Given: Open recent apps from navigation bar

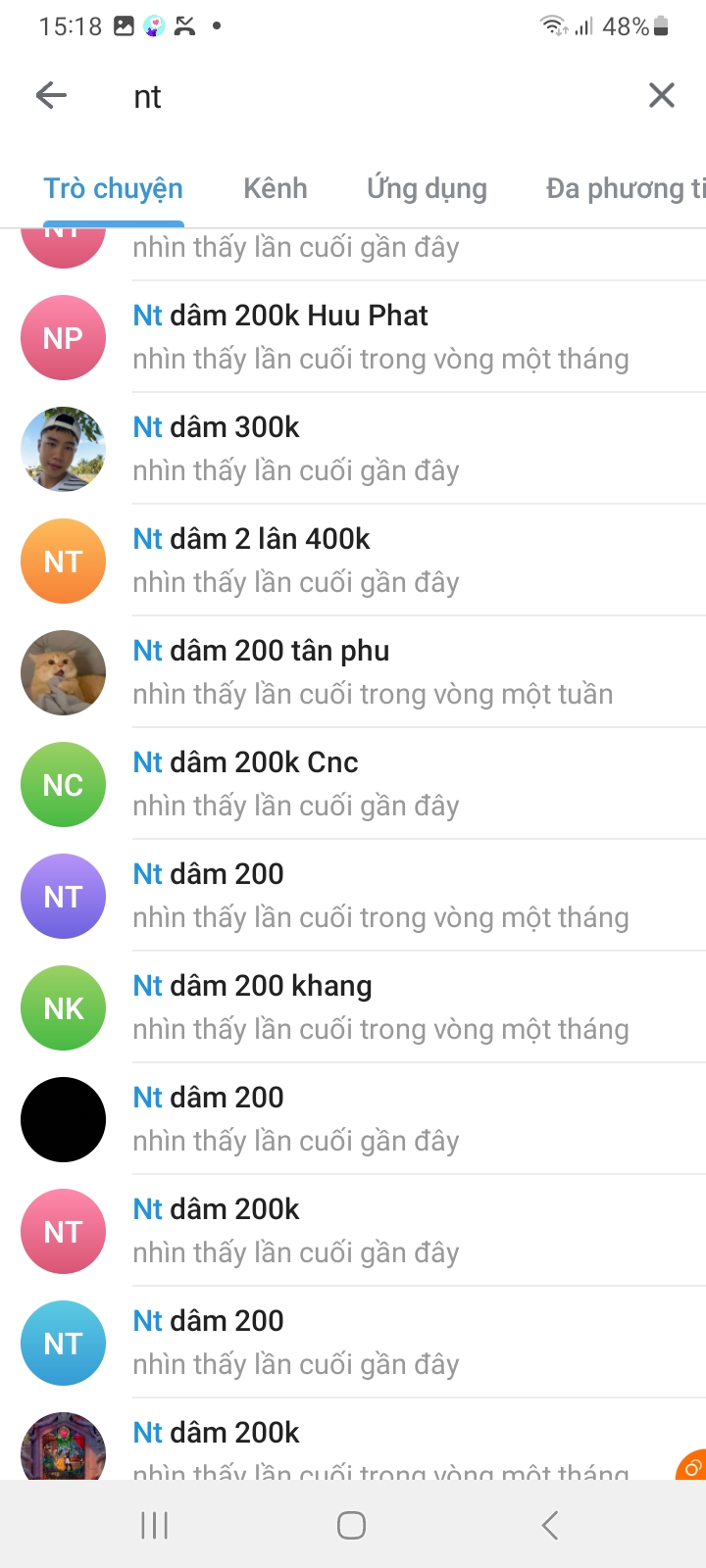Looking at the screenshot, I should pyautogui.click(x=155, y=1525).
